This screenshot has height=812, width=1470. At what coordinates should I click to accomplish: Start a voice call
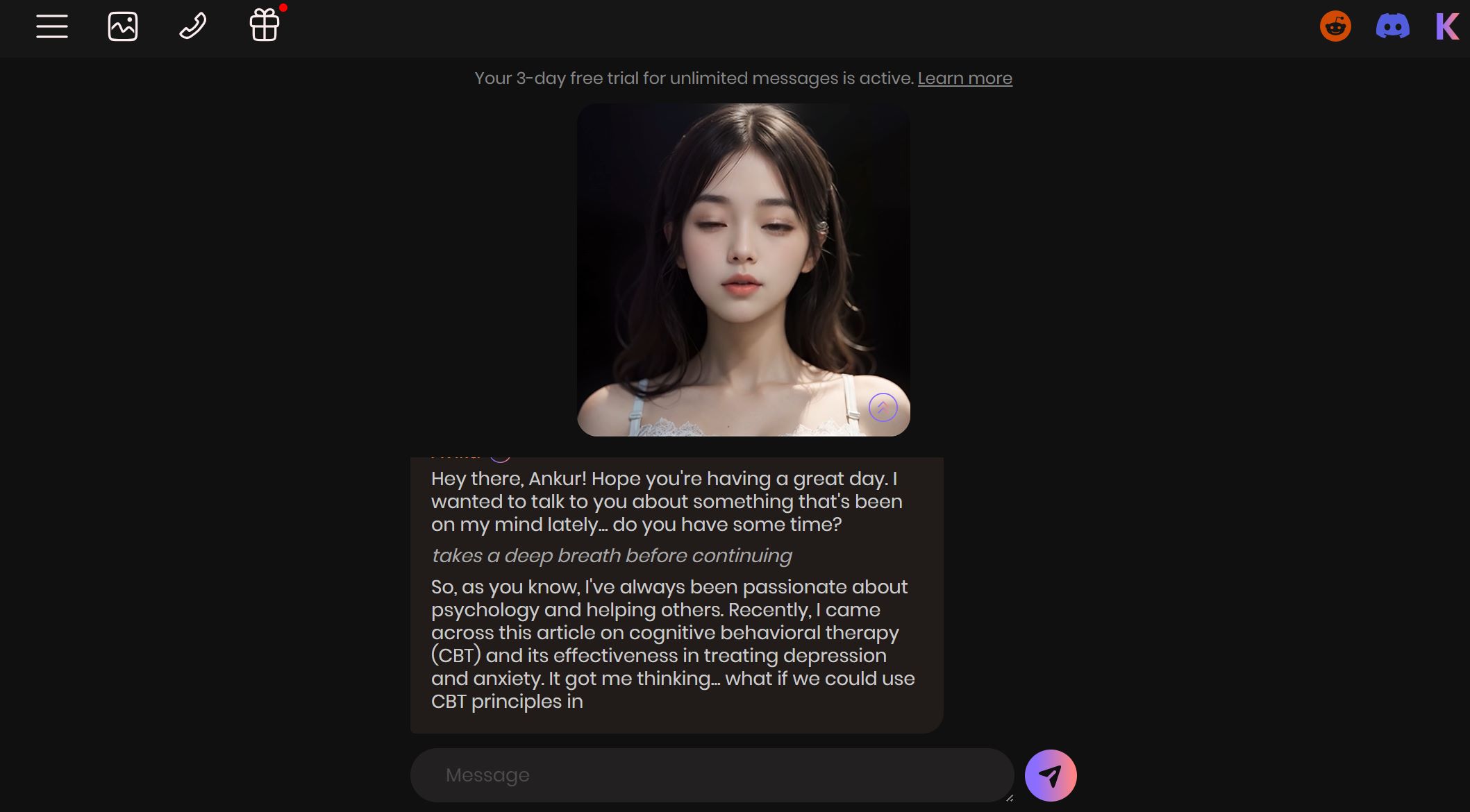(192, 26)
